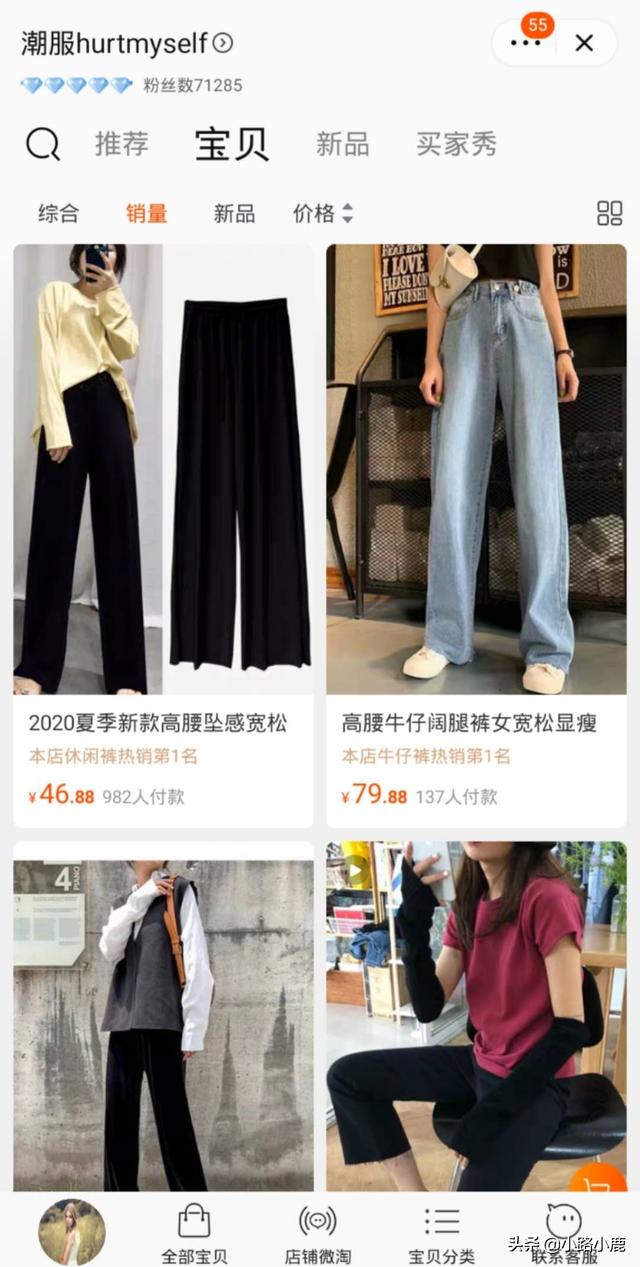This screenshot has width=640, height=1267.
Task: Open the 潮服hurtmyself shop details arrow
Action: click(x=223, y=43)
